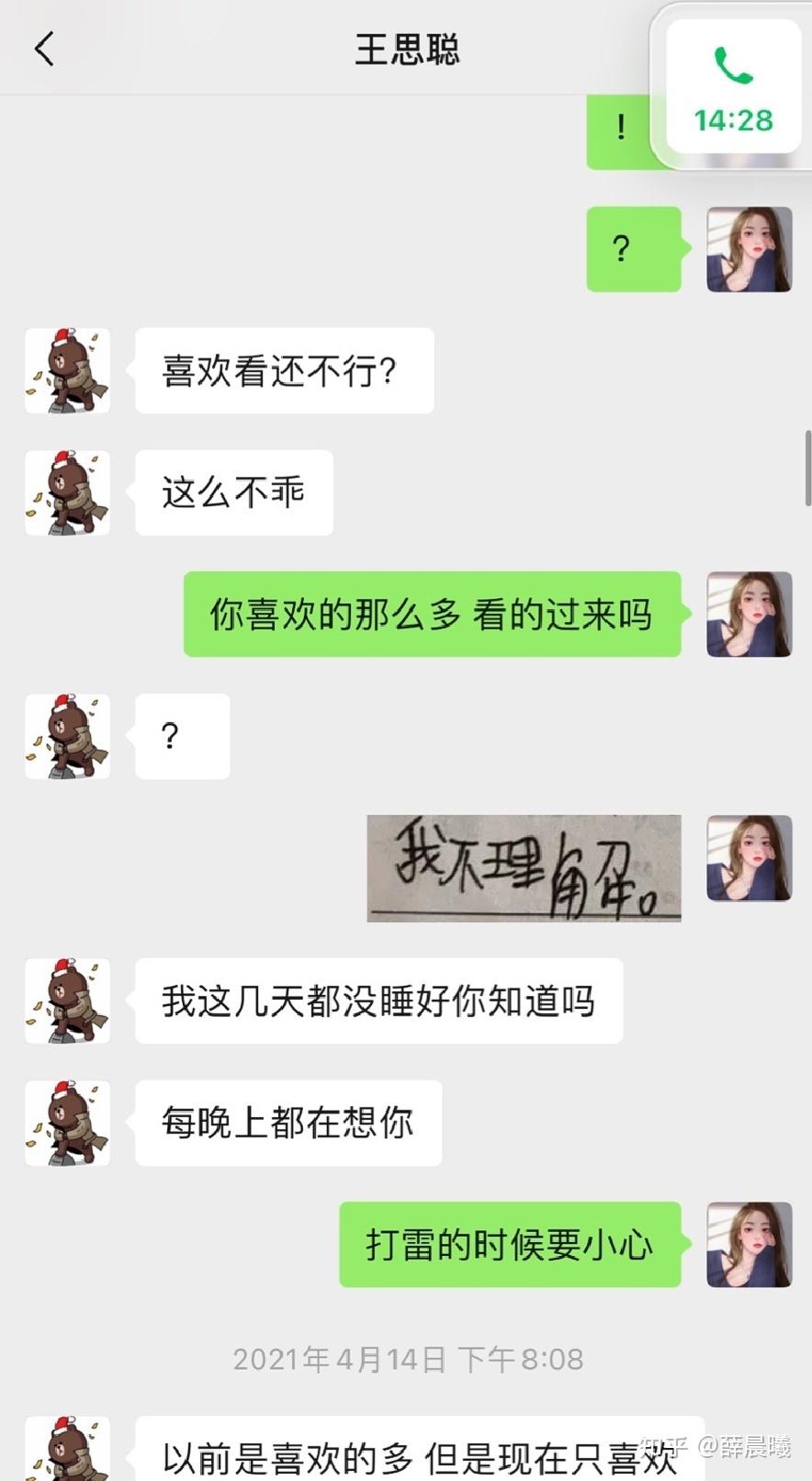Viewport: 812px width, 1481px height.
Task: Open the handwritten 我不理解 image message
Action: 524,868
